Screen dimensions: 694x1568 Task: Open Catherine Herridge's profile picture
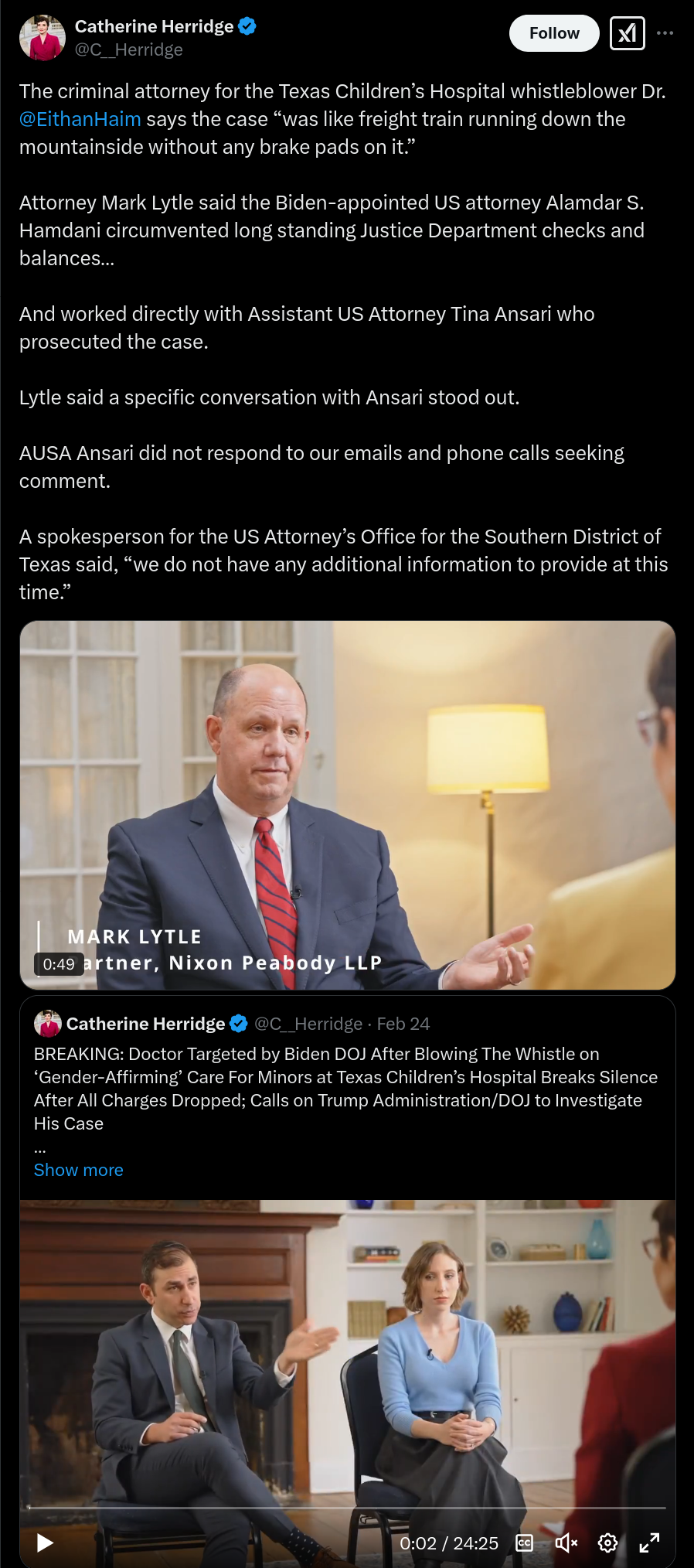(43, 37)
